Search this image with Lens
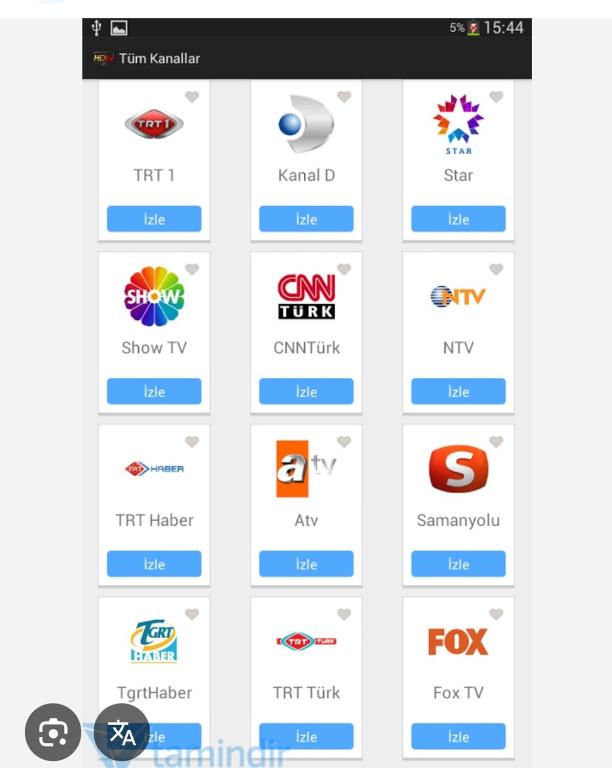 click(53, 733)
